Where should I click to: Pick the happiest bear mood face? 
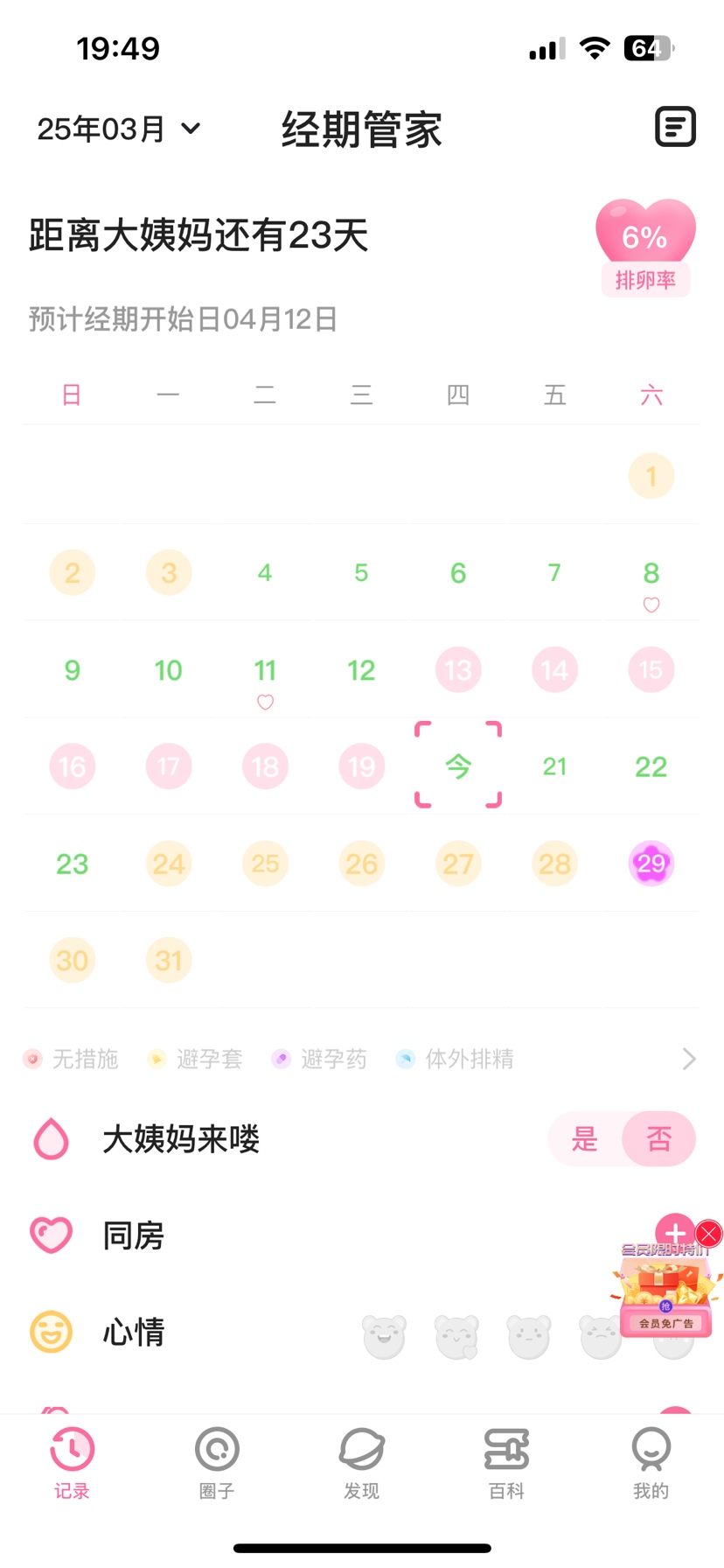tap(385, 1337)
